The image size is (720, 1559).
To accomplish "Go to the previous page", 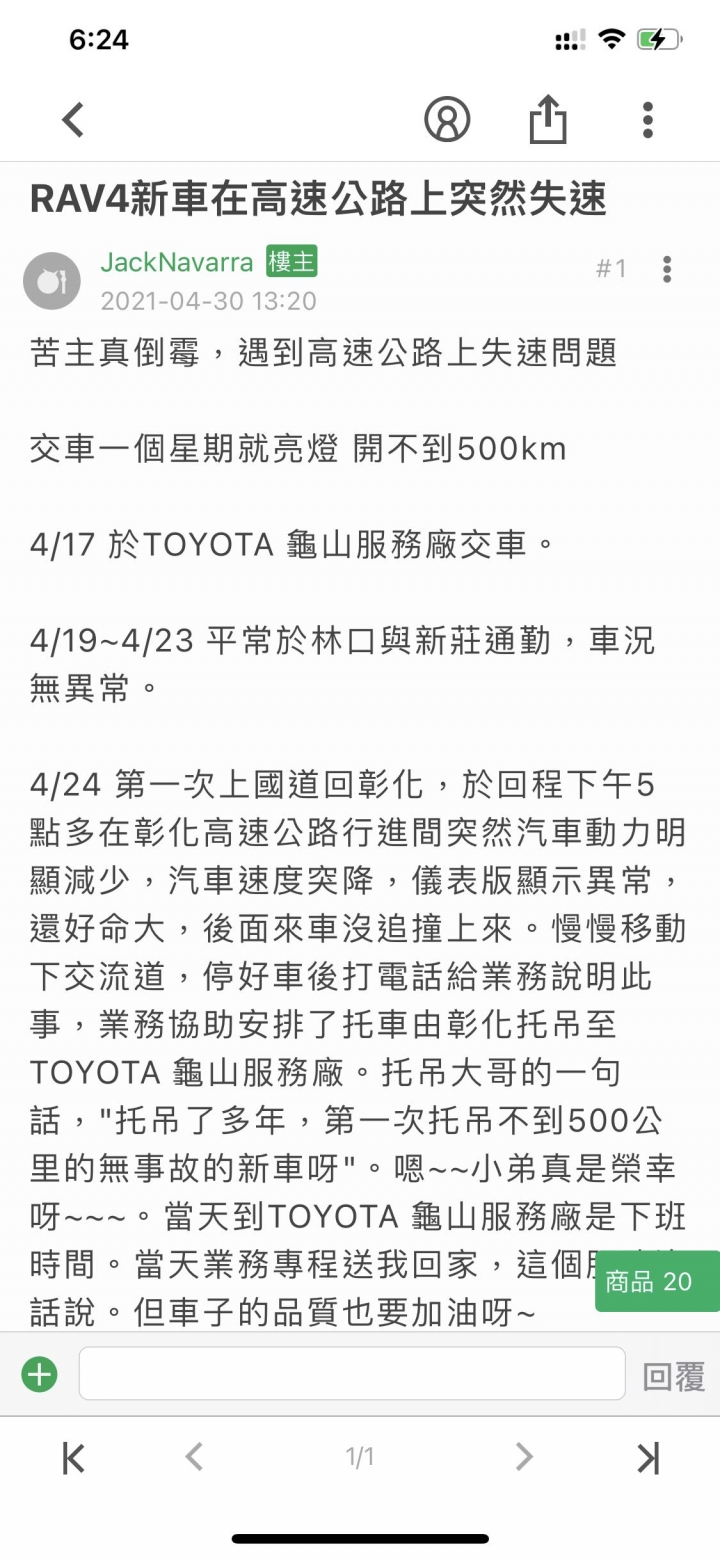I will coord(194,1457).
